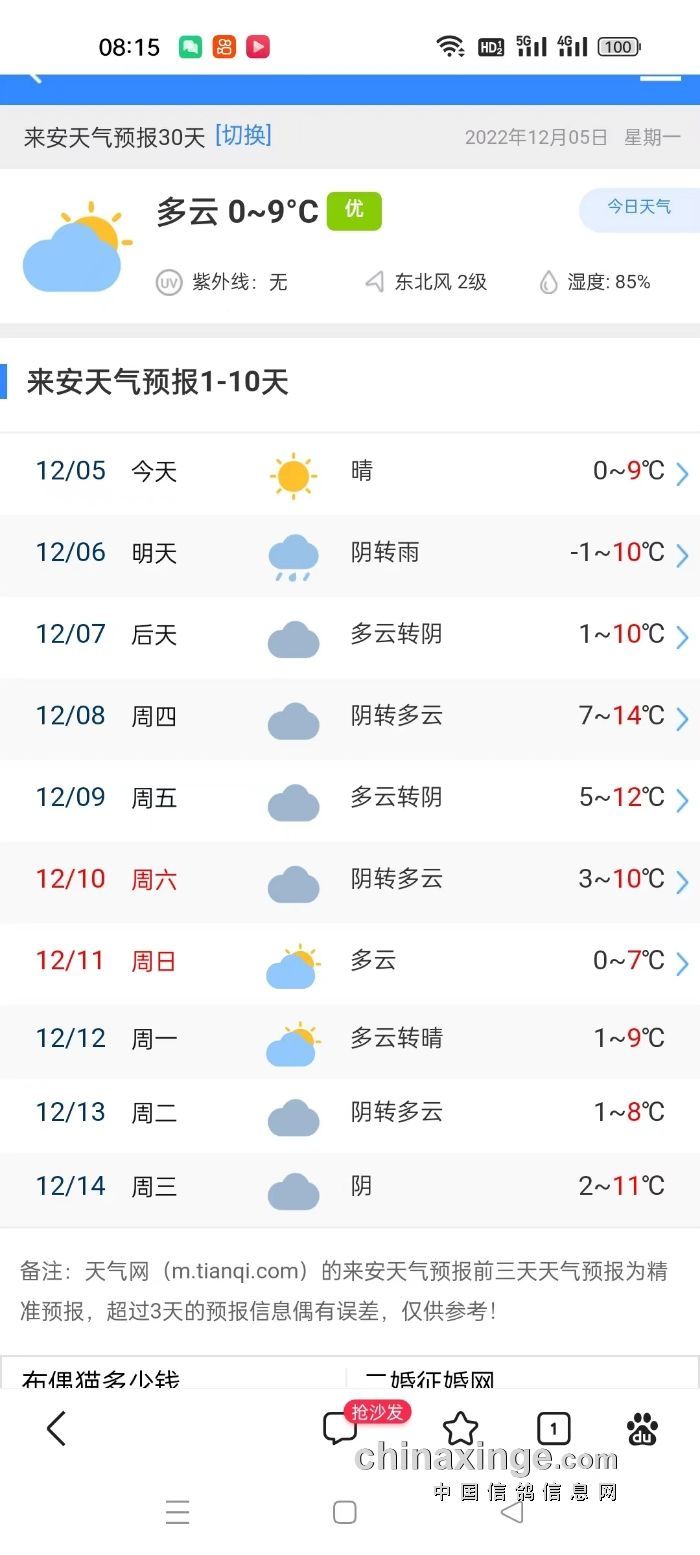Screen dimensions: 700x1555
Task: Go back with the browser's back arrow
Action: pyautogui.click(x=56, y=1429)
